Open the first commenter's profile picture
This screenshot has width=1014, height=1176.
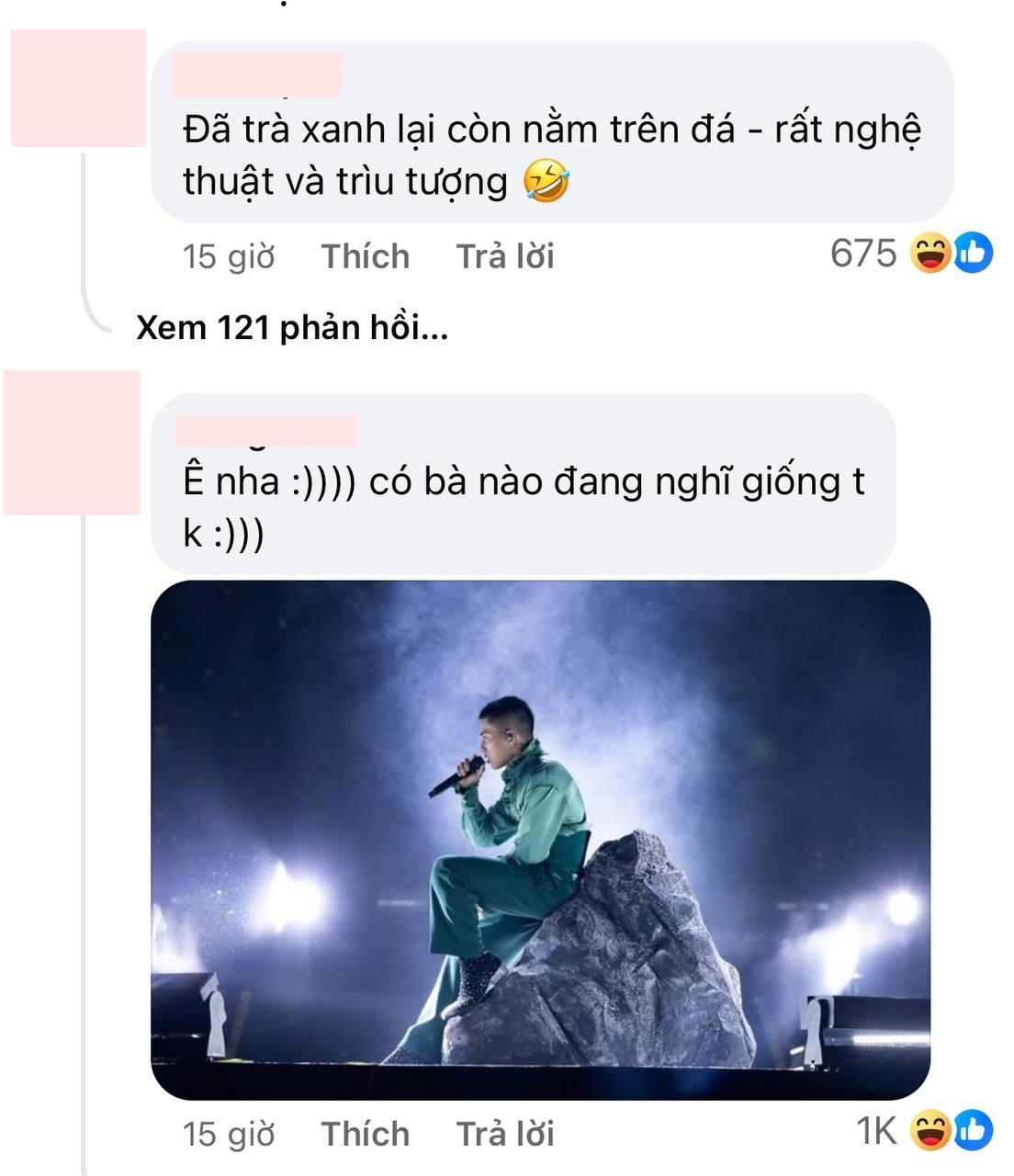78,88
